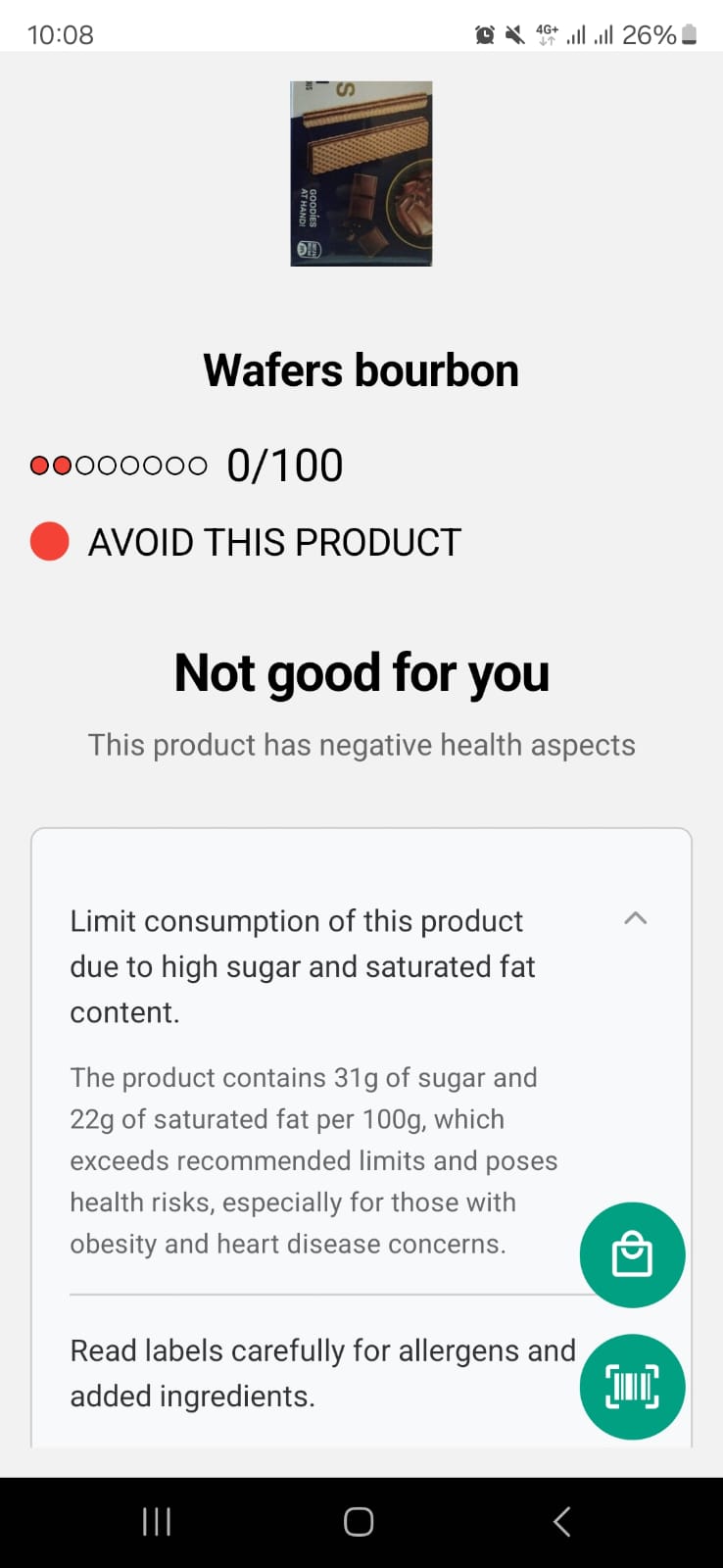The height and width of the screenshot is (1568, 723).
Task: Open recent apps from the navigation bar
Action: (157, 1521)
